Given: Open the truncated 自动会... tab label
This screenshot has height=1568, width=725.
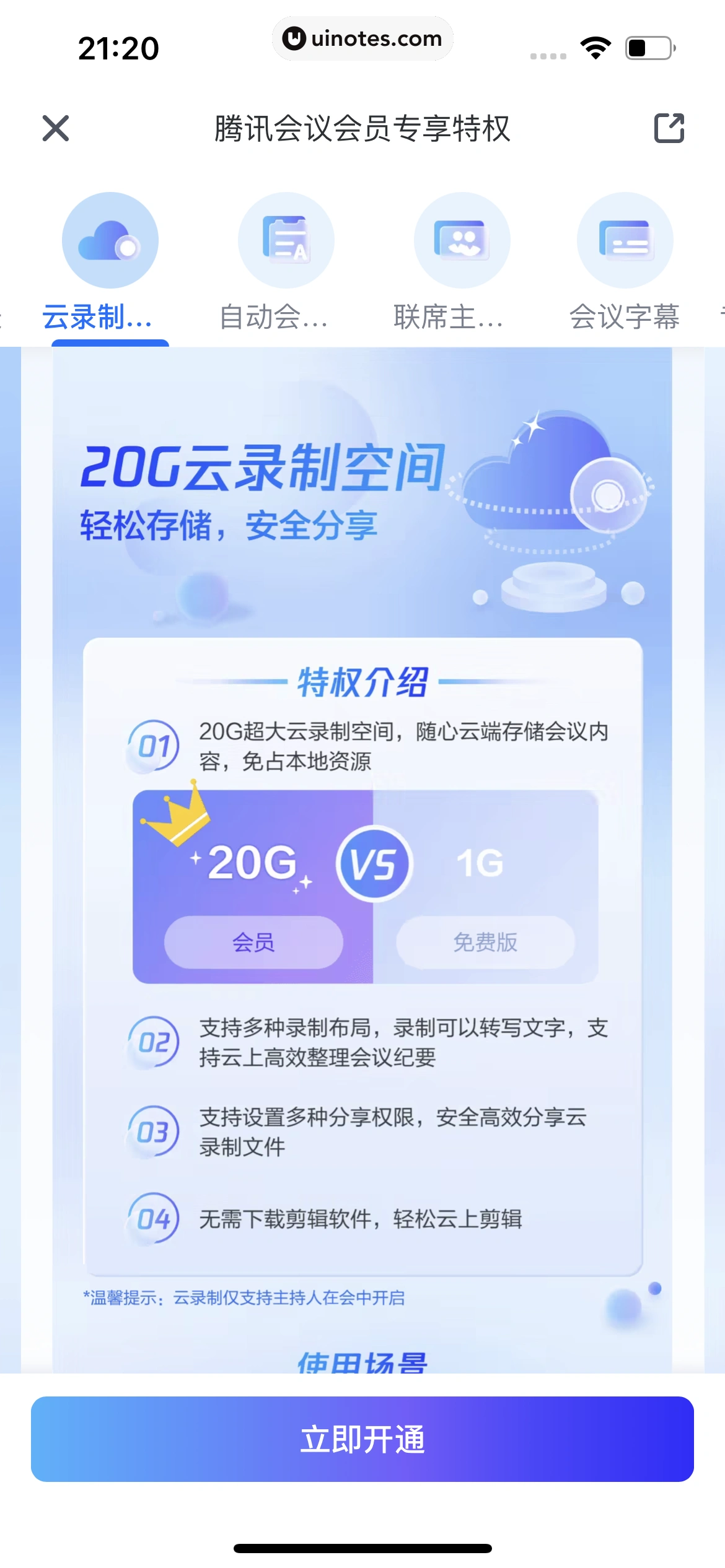Looking at the screenshot, I should (274, 317).
